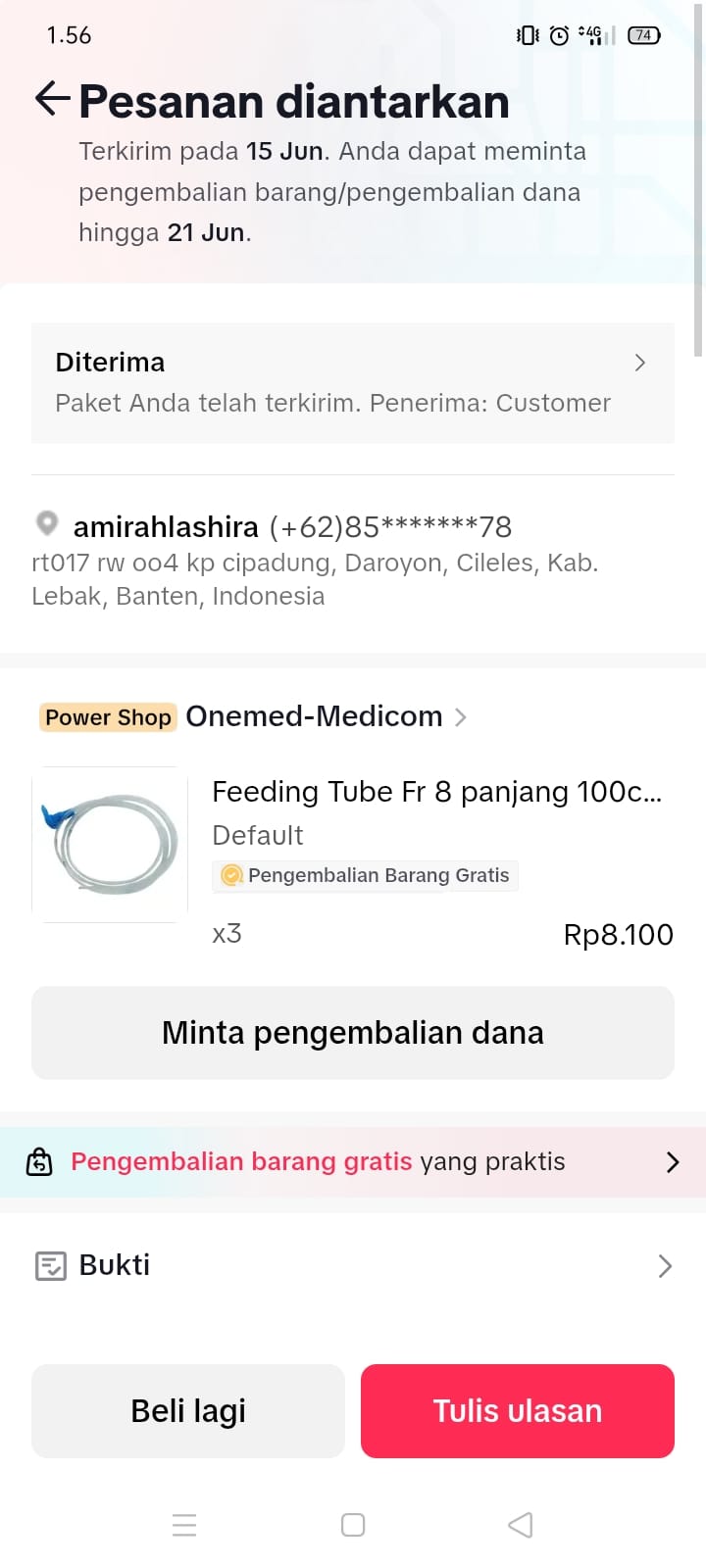Open the Bukti row
Screen dimensions: 706x1568
(x=353, y=1265)
